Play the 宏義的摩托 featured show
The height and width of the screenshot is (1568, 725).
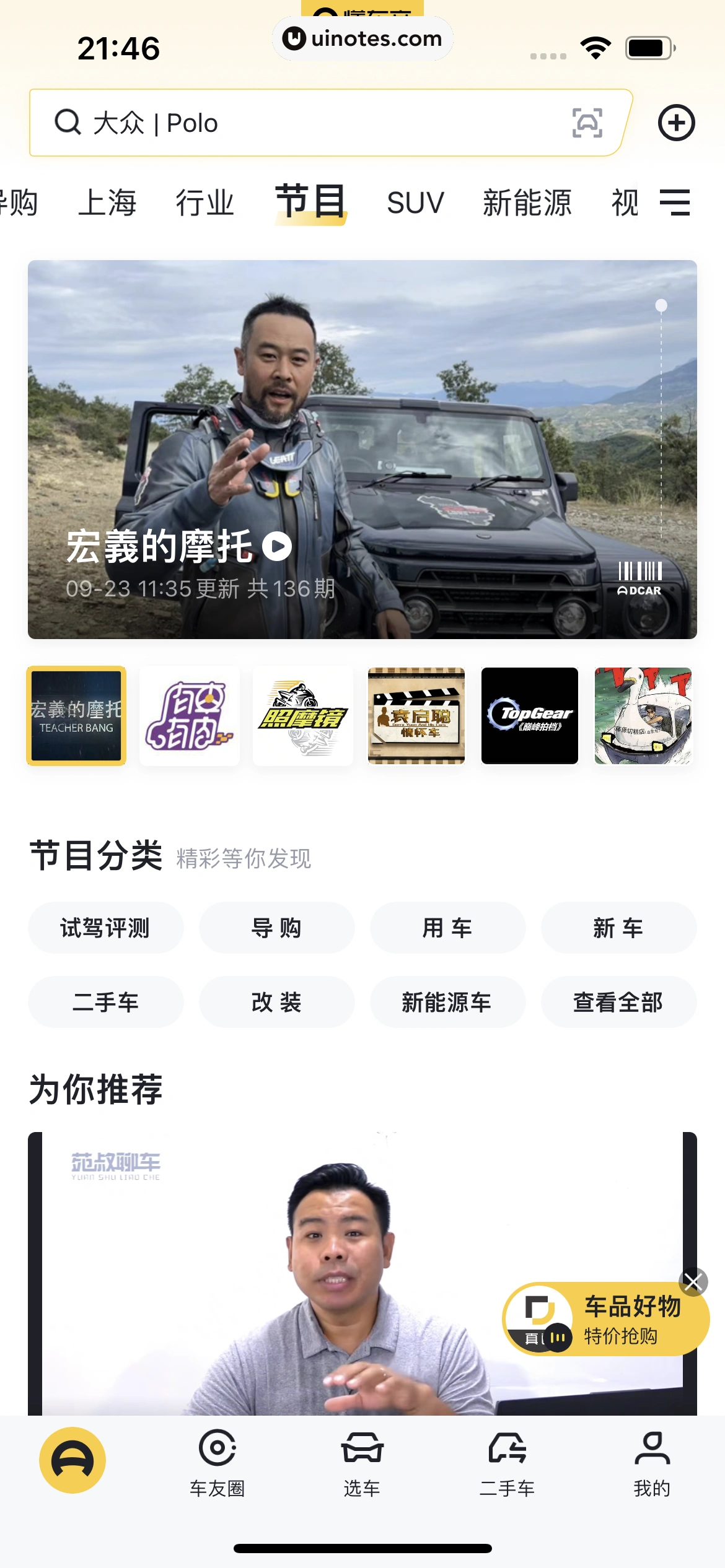point(277,546)
